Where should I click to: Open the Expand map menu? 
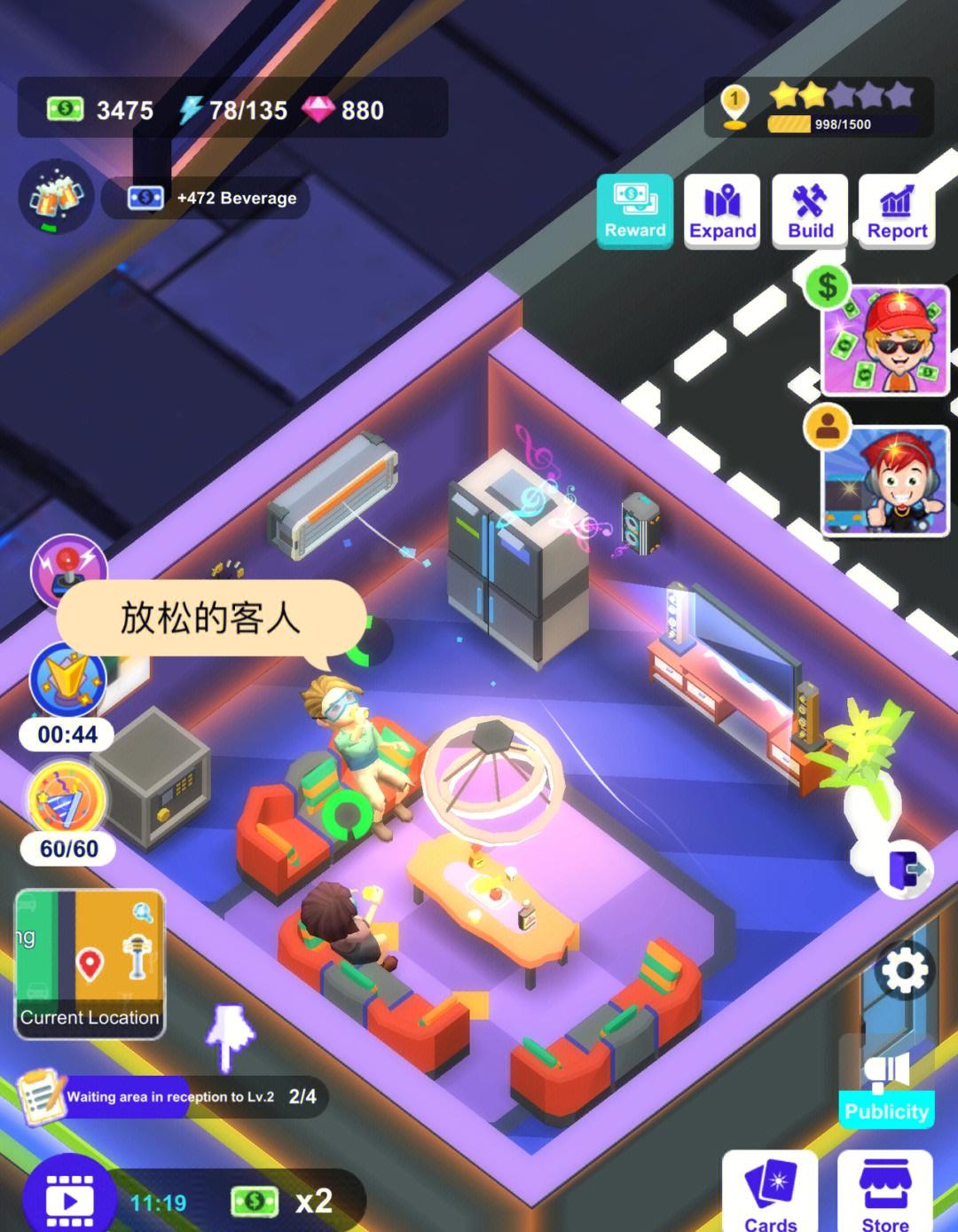[x=722, y=210]
